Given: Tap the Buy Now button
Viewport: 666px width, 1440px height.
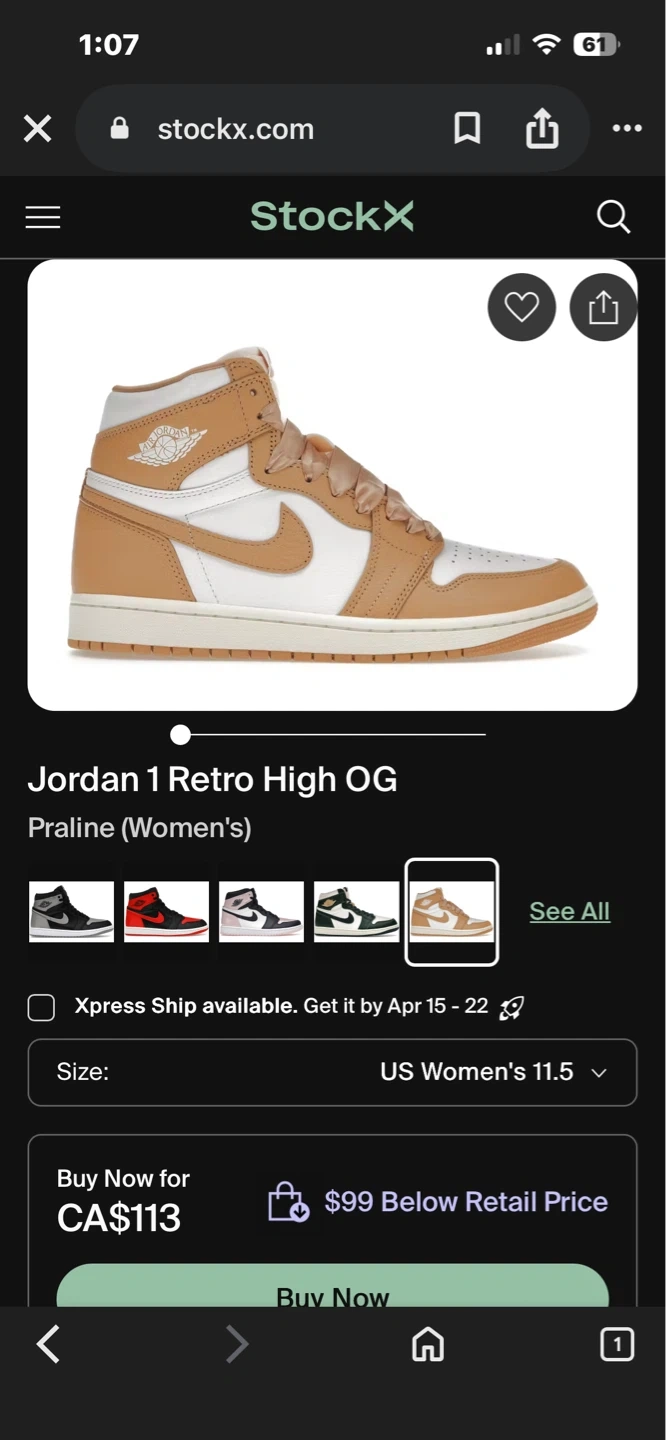Looking at the screenshot, I should point(332,1290).
